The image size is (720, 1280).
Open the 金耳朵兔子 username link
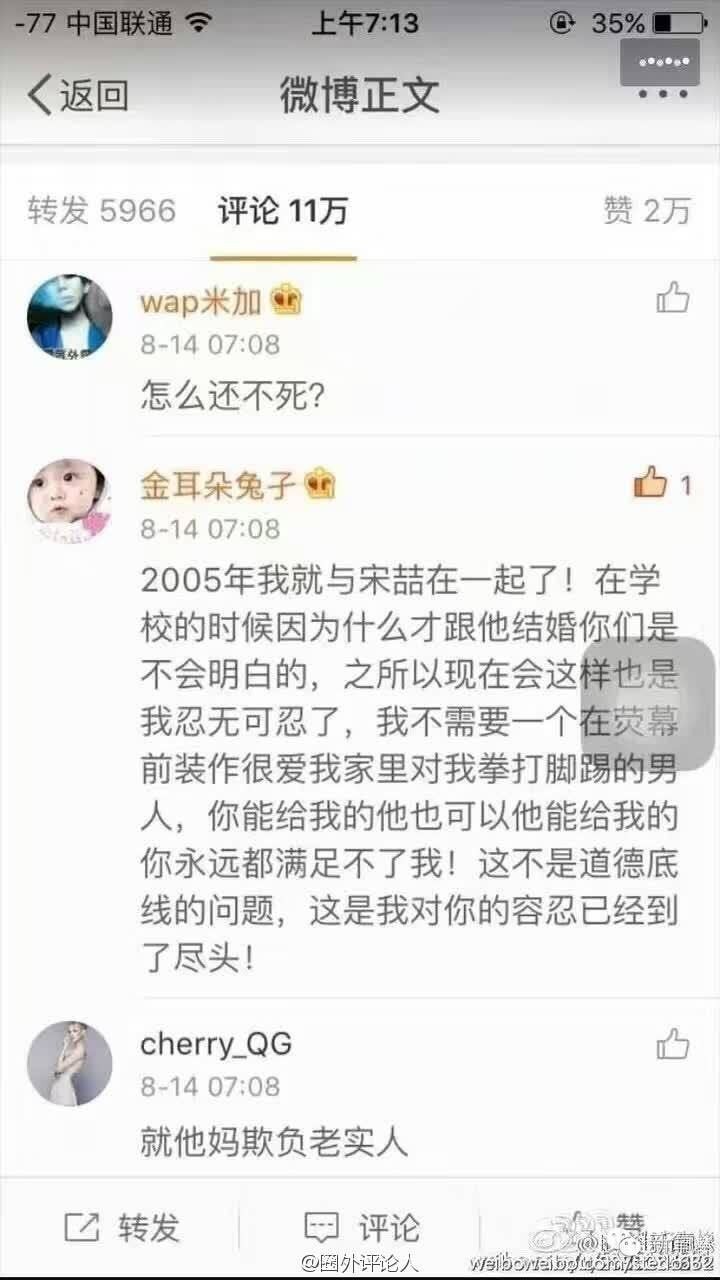(218, 485)
